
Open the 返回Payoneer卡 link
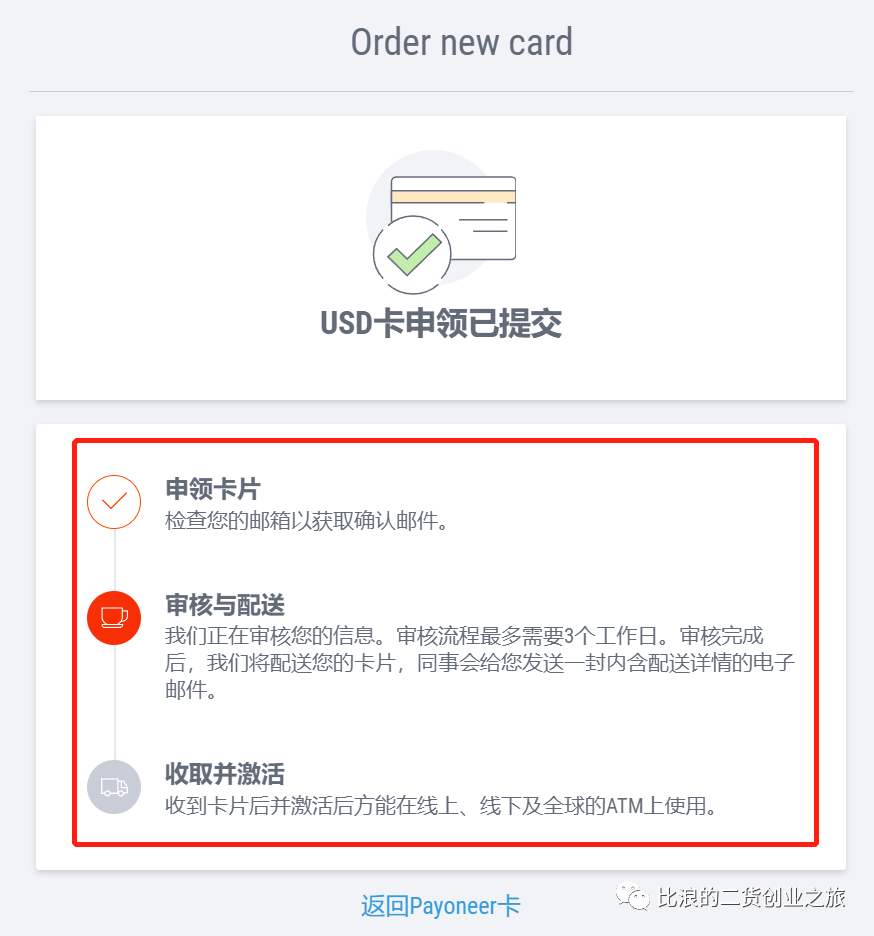pos(440,906)
